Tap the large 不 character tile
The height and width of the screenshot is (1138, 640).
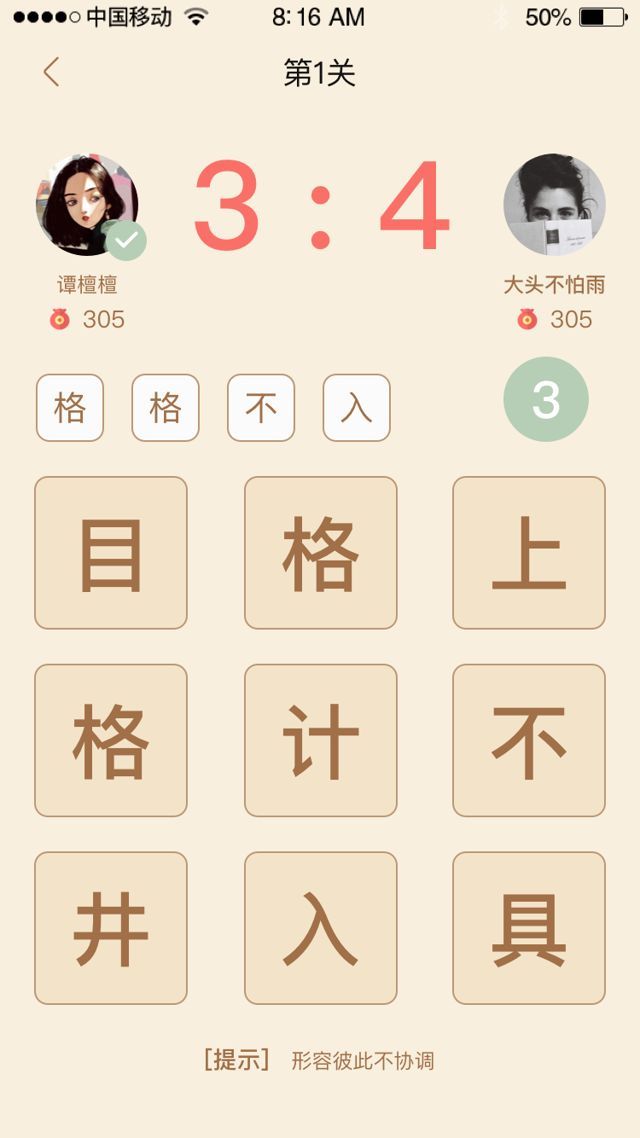tap(529, 741)
